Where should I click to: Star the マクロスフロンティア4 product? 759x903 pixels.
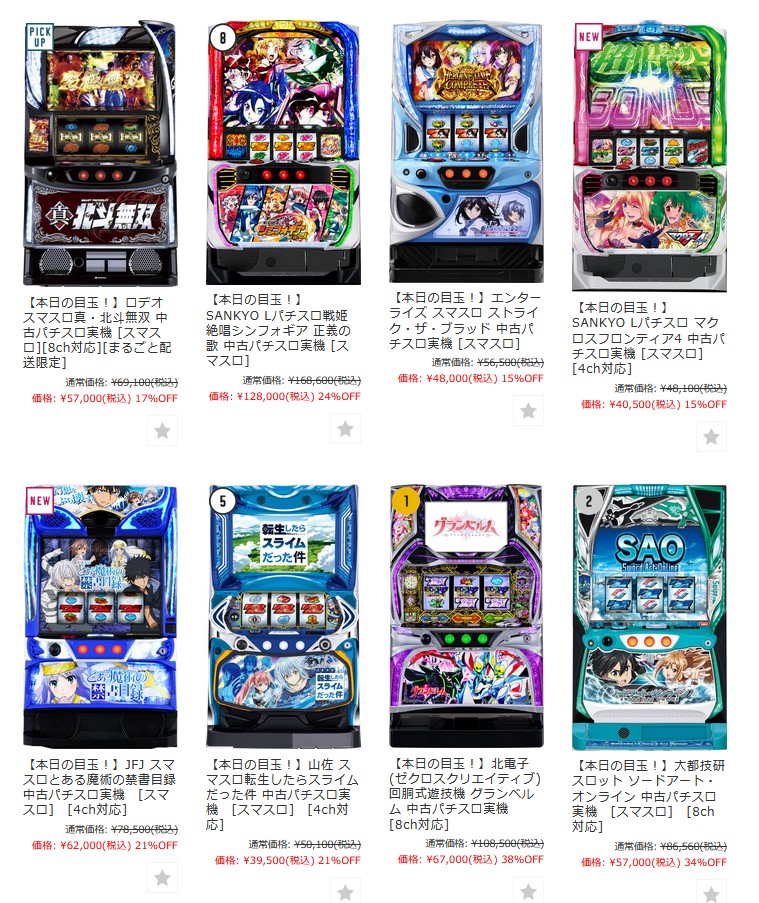coord(711,437)
